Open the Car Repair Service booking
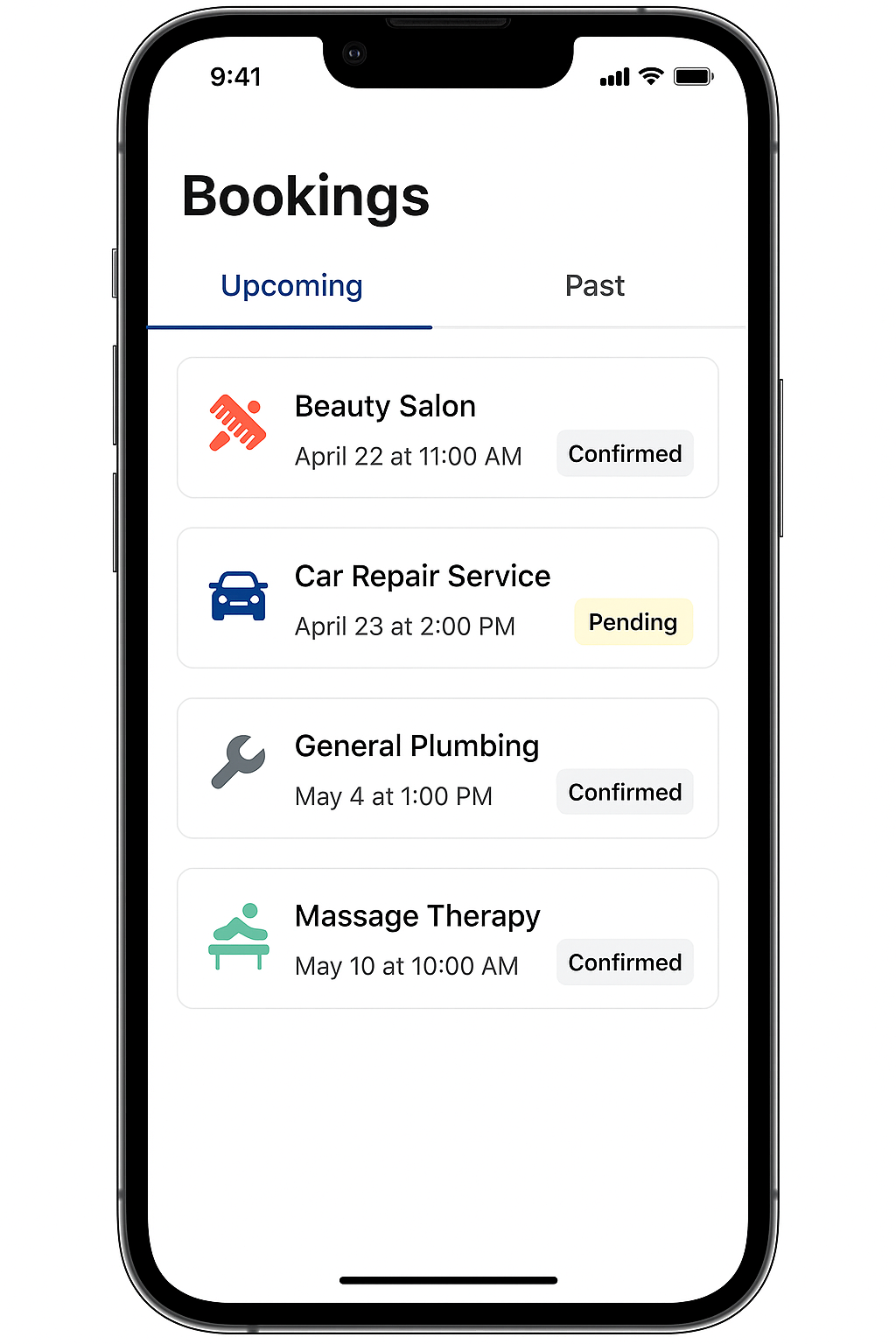Viewport: 896px width, 1344px height. pos(447,598)
